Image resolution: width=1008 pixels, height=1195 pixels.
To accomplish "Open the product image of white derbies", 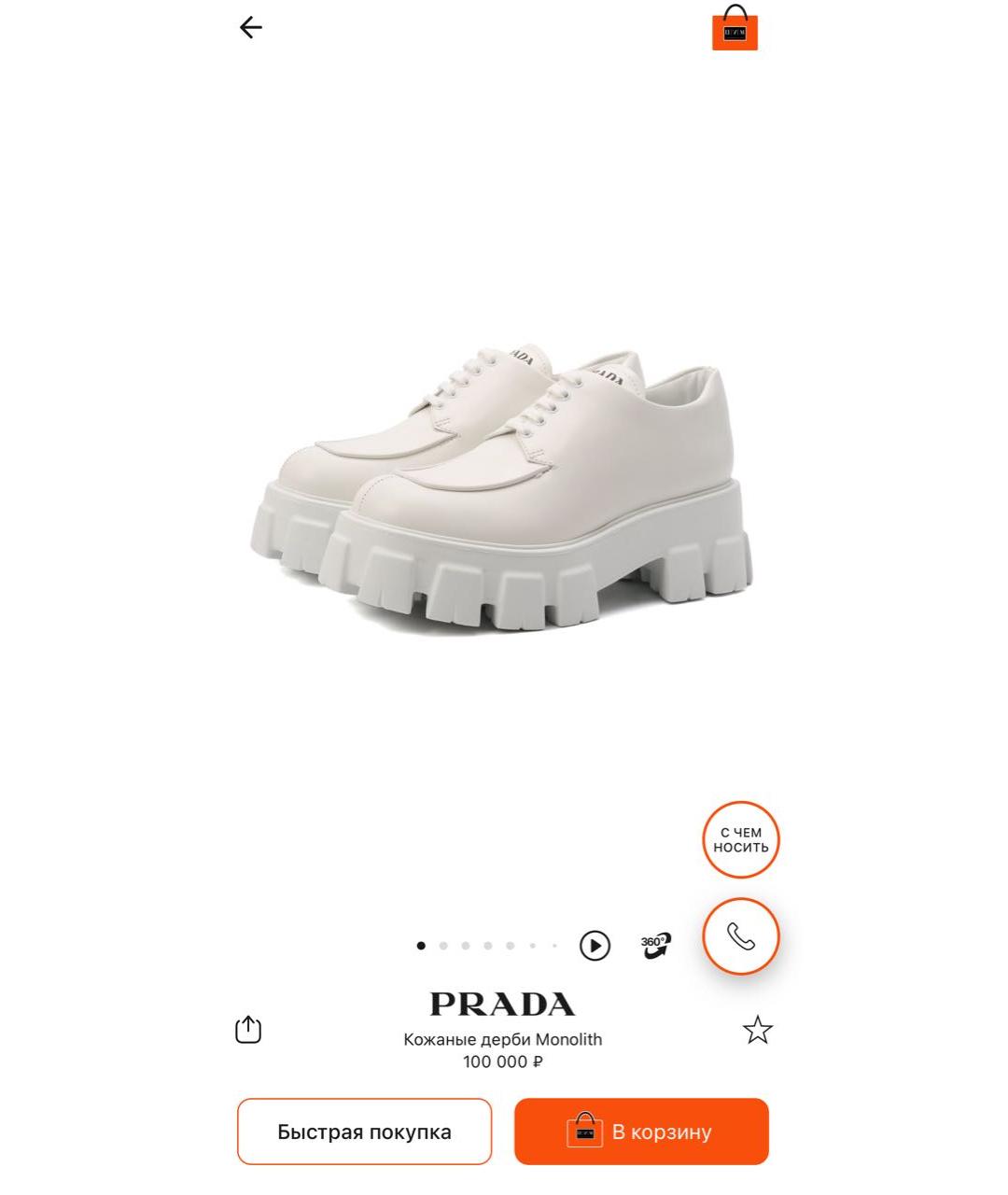I will pyautogui.click(x=504, y=490).
